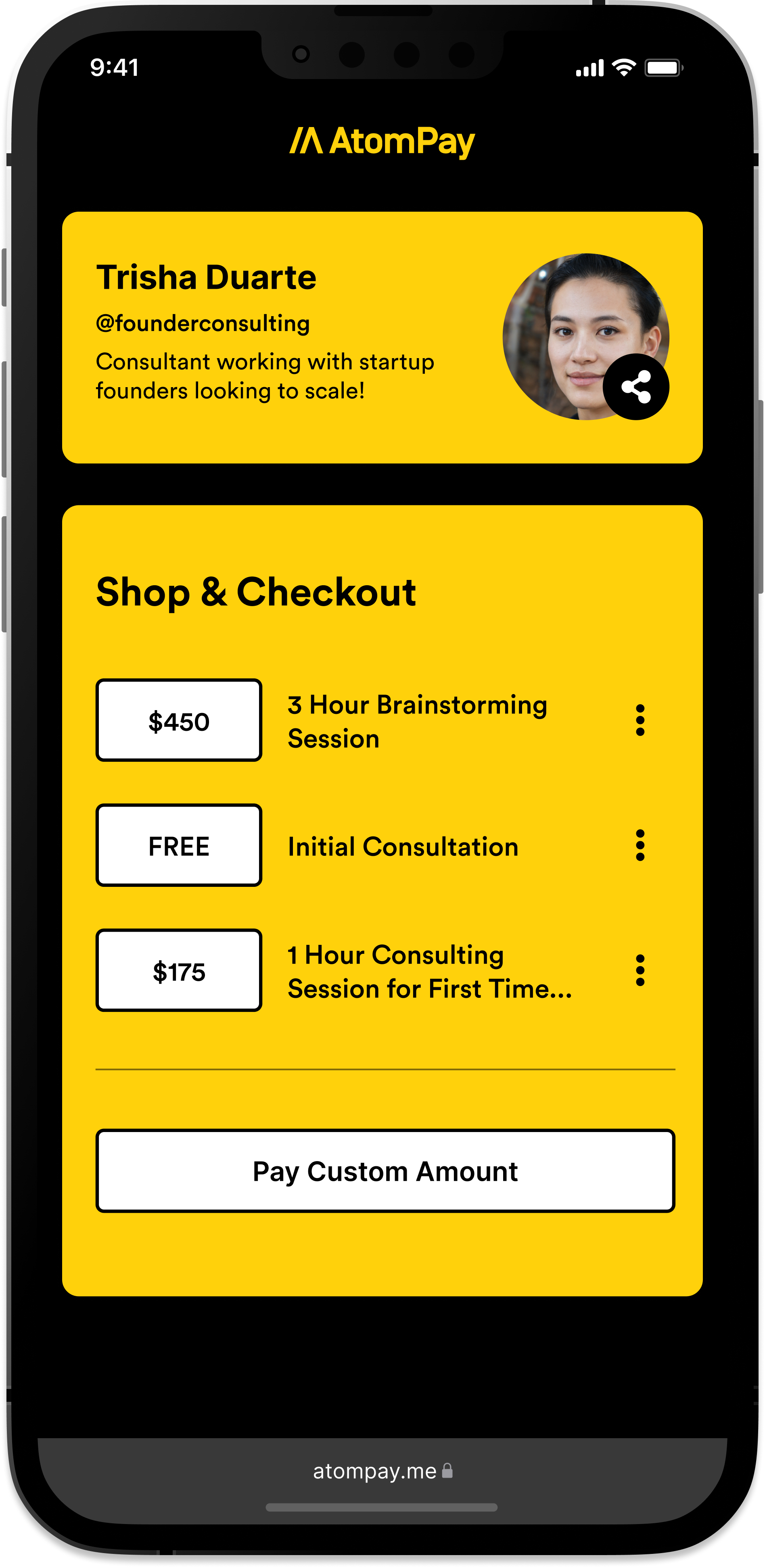765x1568 pixels.
Task: Share Trisha Duarte's profile
Action: point(636,387)
